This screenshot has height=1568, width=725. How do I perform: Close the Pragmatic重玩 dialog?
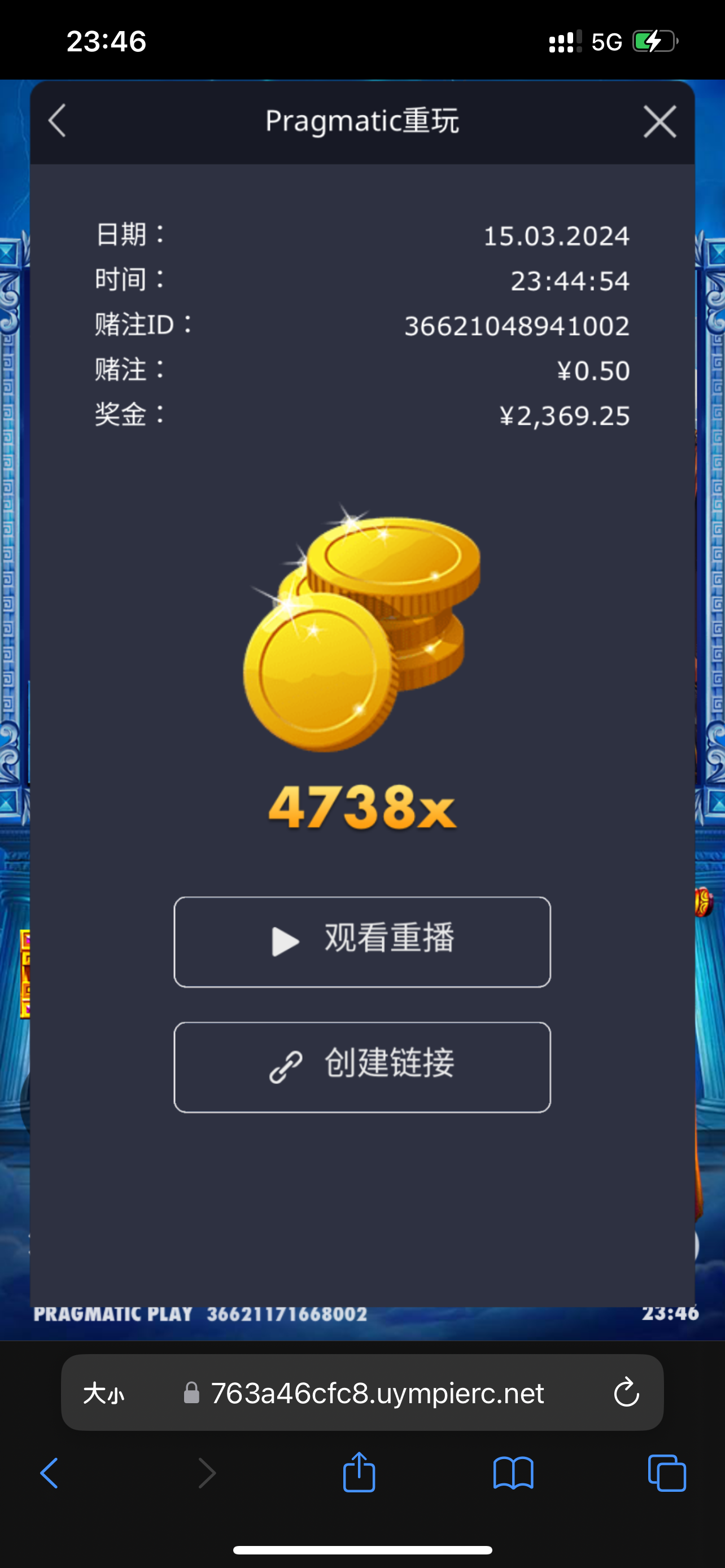coord(660,121)
